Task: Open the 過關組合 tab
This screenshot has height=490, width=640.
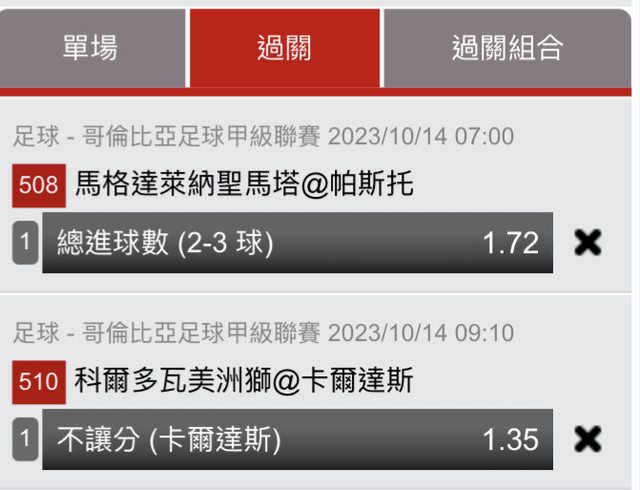Action: tap(507, 48)
